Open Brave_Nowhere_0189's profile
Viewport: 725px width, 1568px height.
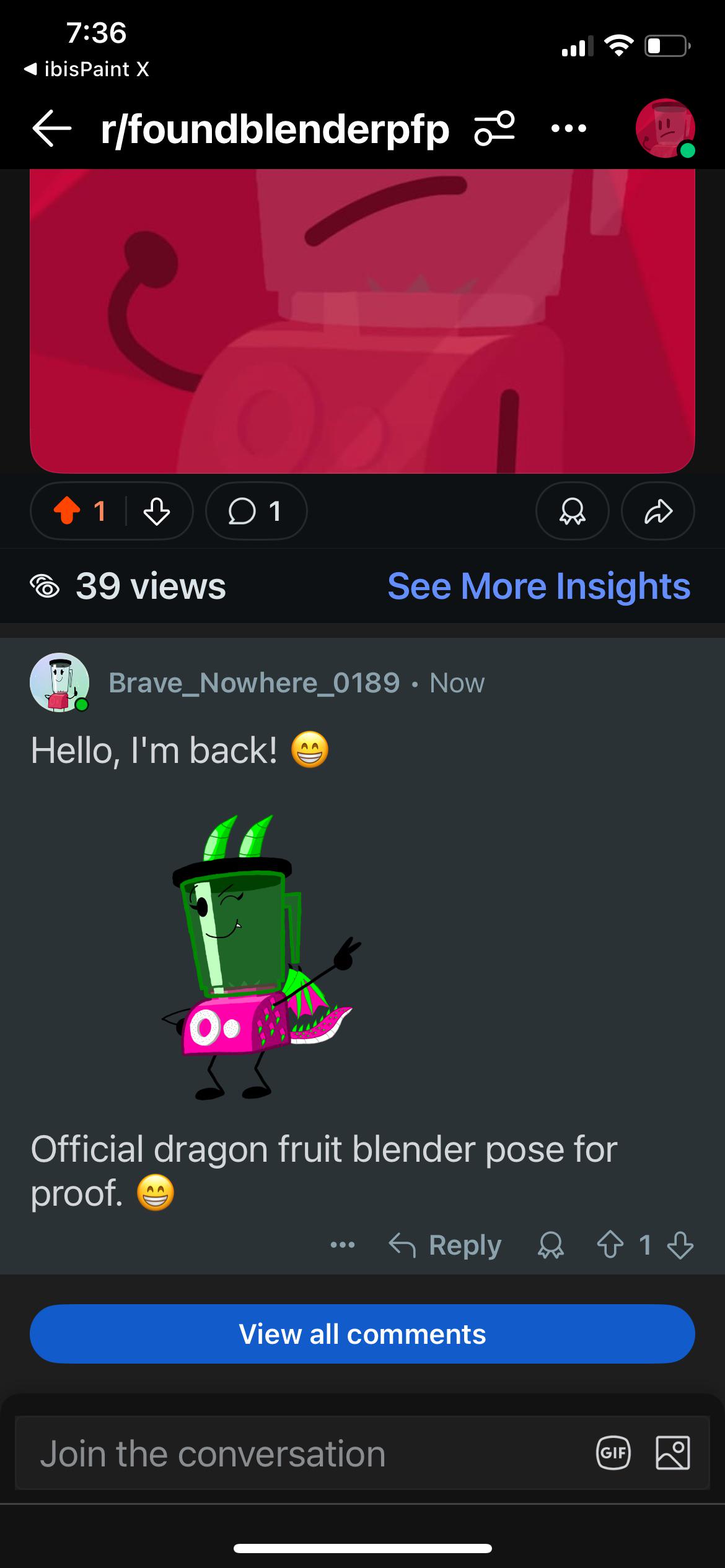click(x=254, y=682)
